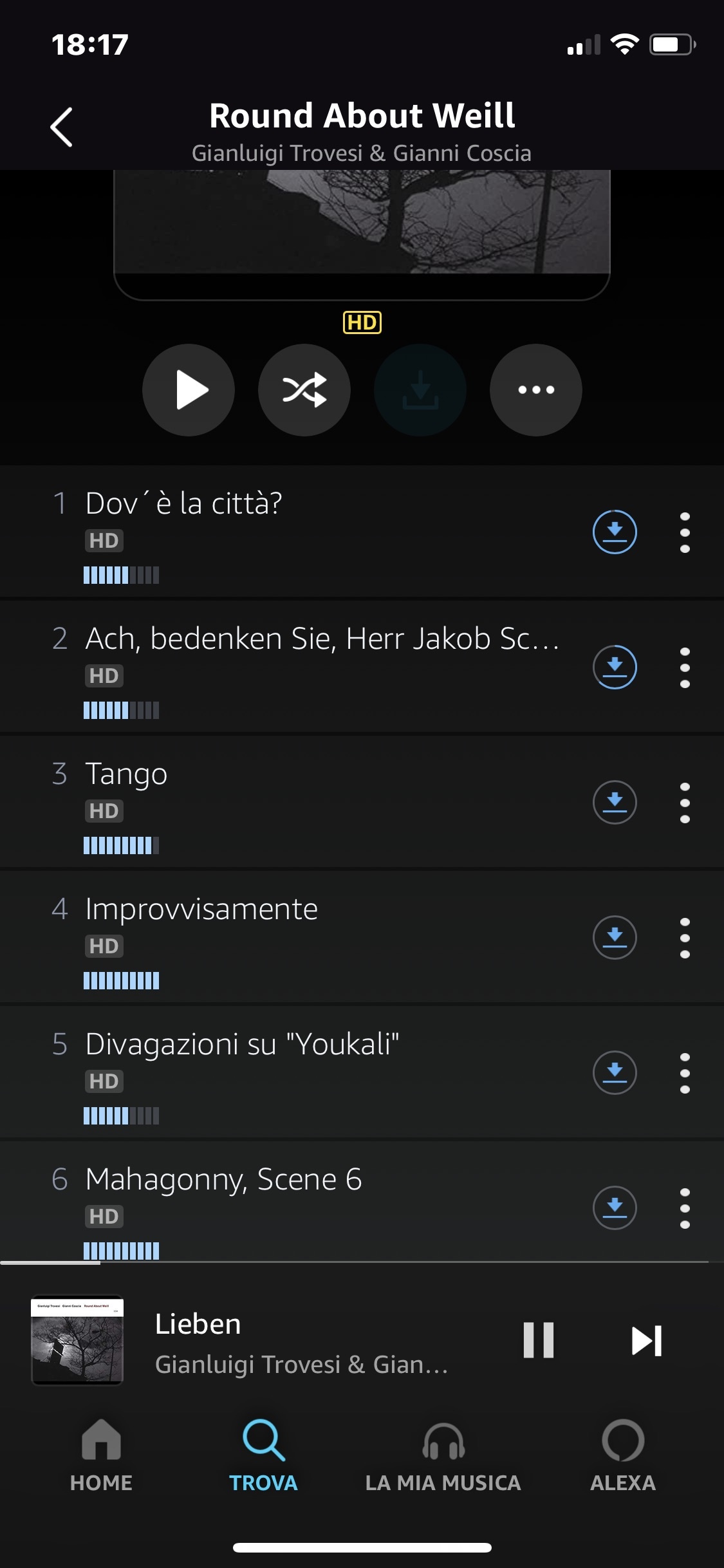Screen dimensions: 724x1568
Task: Go back with the top-left arrow
Action: pyautogui.click(x=62, y=127)
